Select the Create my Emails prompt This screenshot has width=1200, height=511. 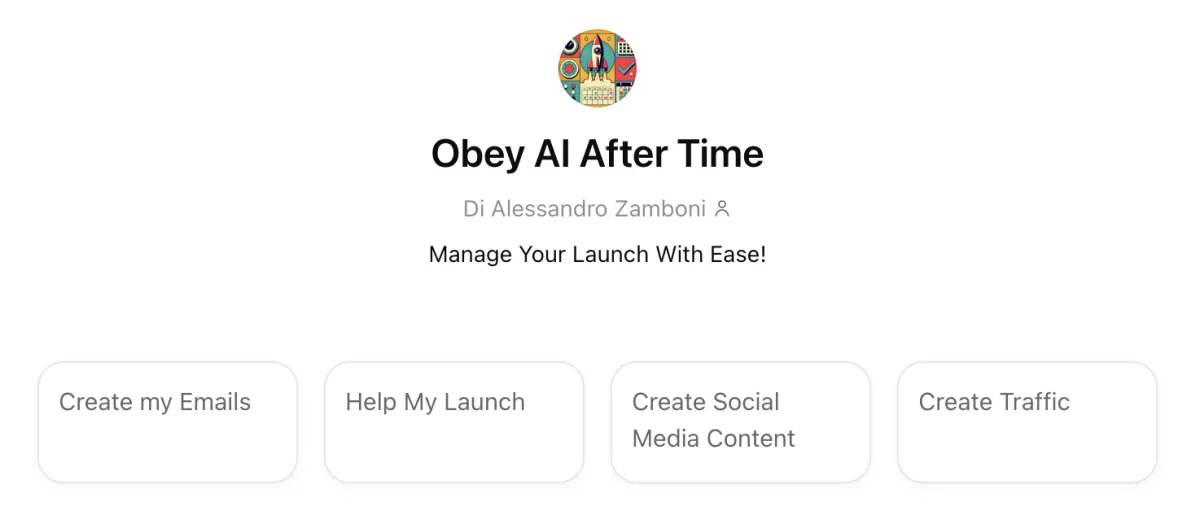point(167,421)
